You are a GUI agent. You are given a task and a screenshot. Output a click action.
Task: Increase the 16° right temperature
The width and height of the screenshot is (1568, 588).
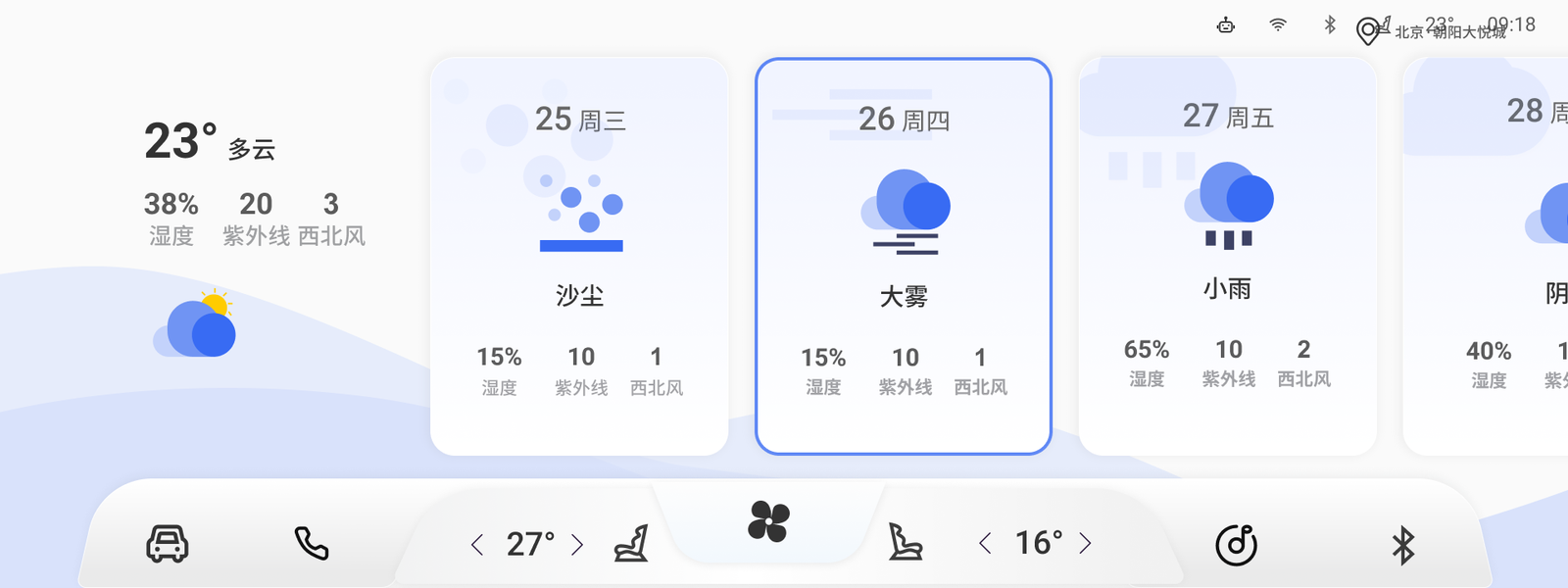(x=1085, y=543)
